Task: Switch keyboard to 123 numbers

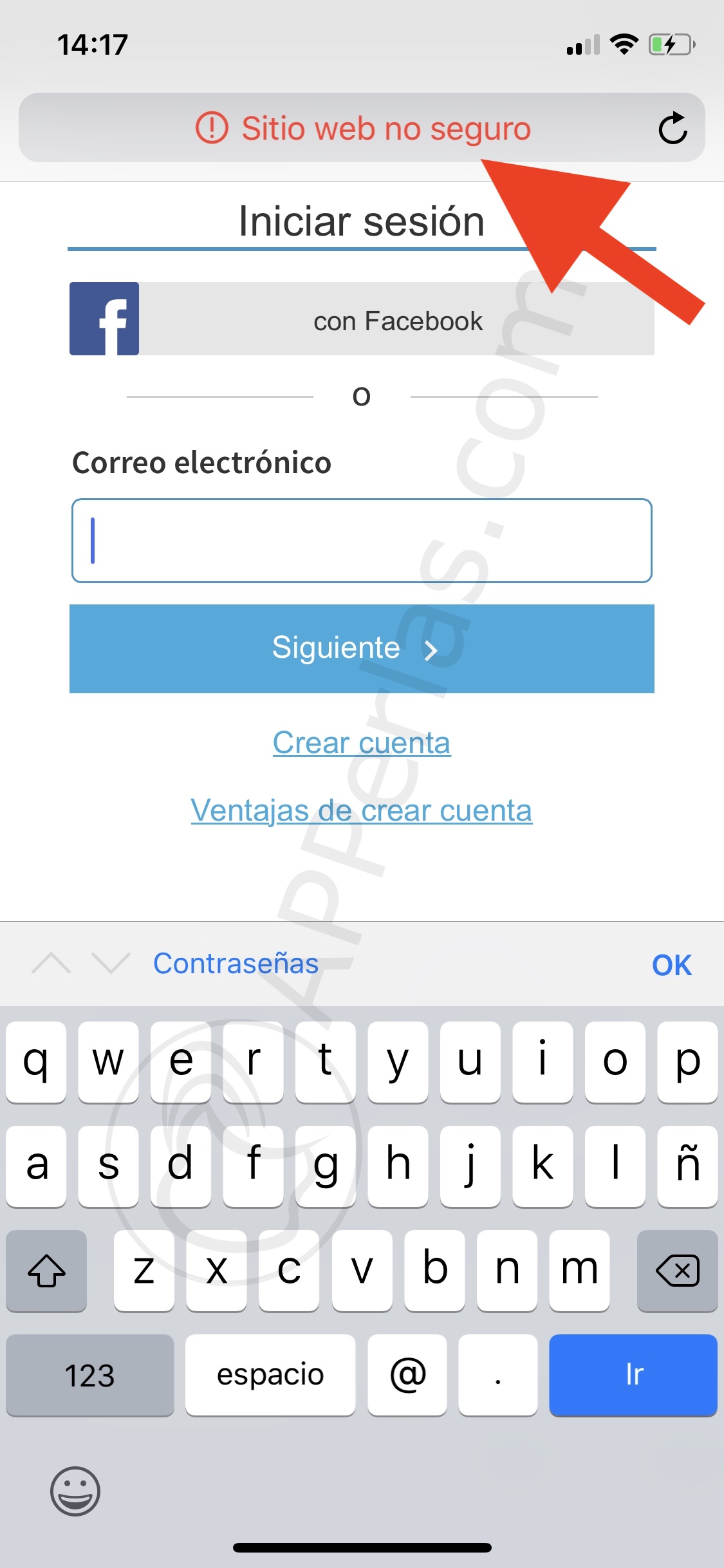Action: (x=90, y=1375)
